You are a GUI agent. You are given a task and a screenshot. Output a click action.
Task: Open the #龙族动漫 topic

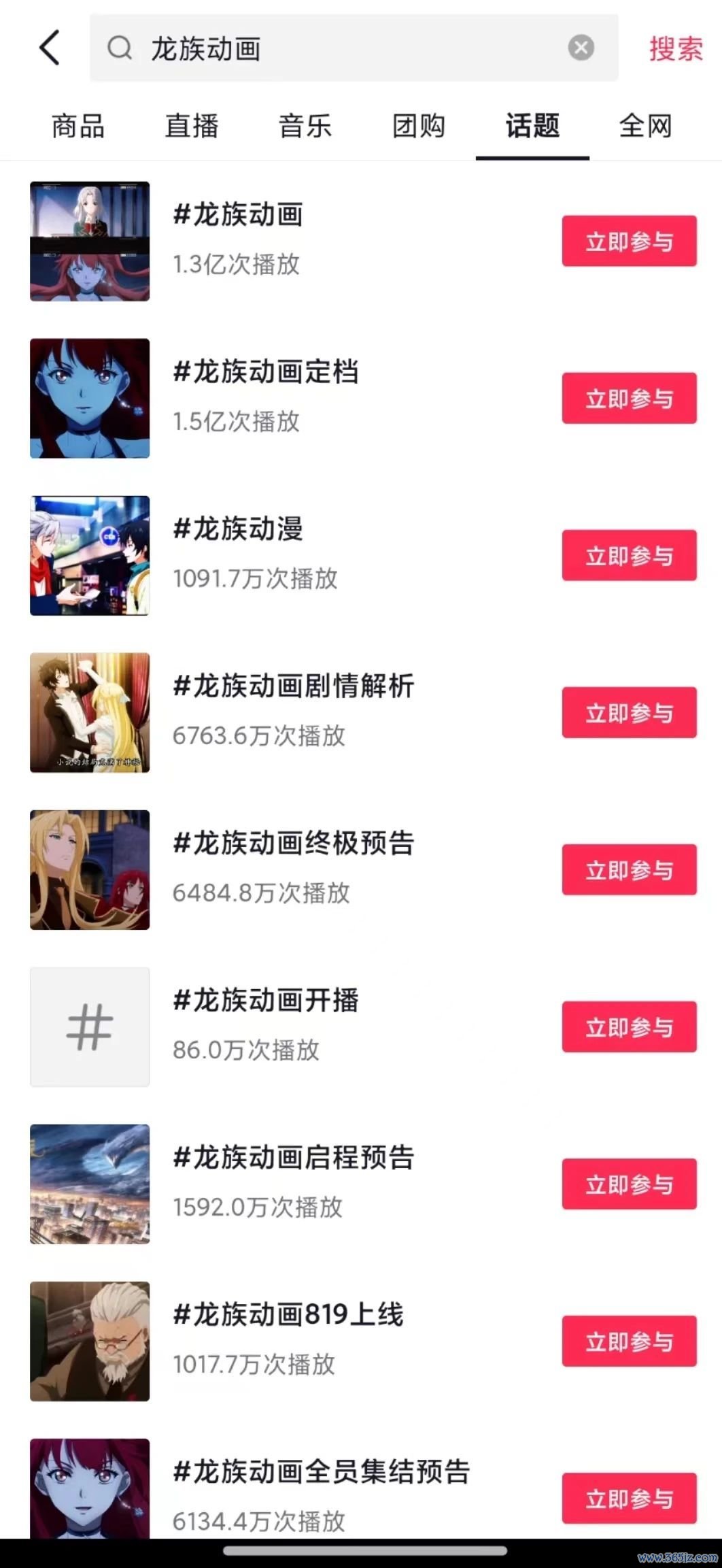(x=238, y=529)
